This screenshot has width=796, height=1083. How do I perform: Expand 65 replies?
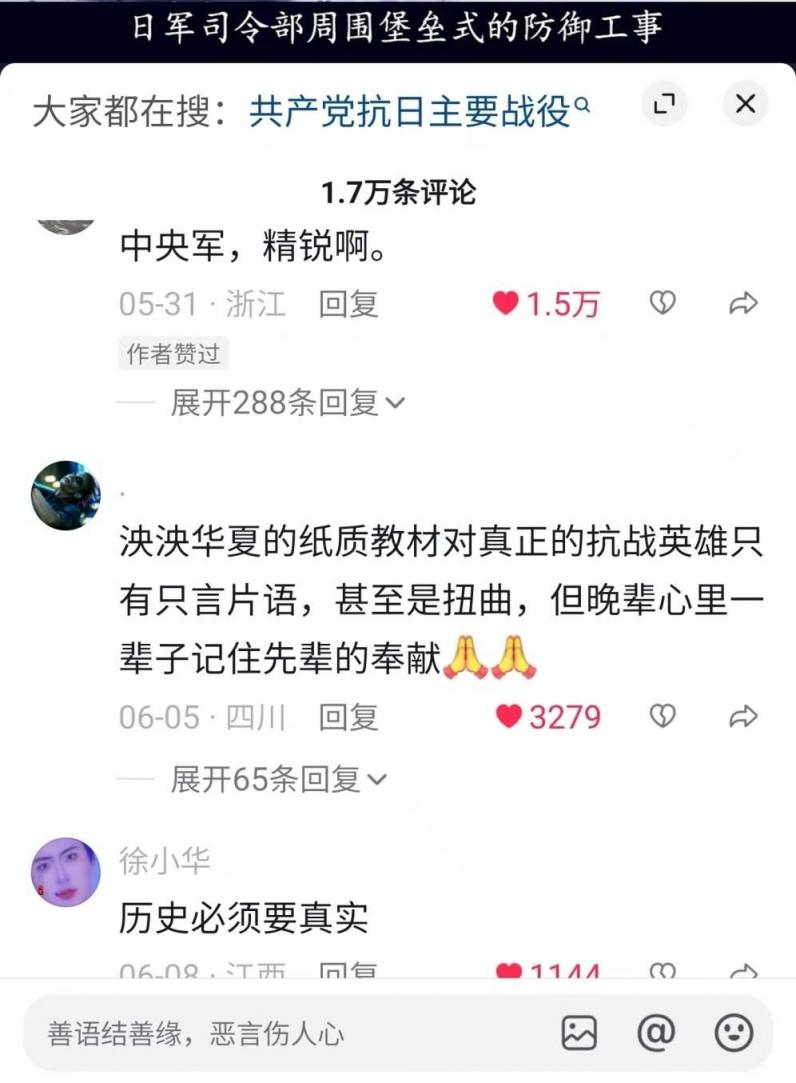[x=278, y=779]
